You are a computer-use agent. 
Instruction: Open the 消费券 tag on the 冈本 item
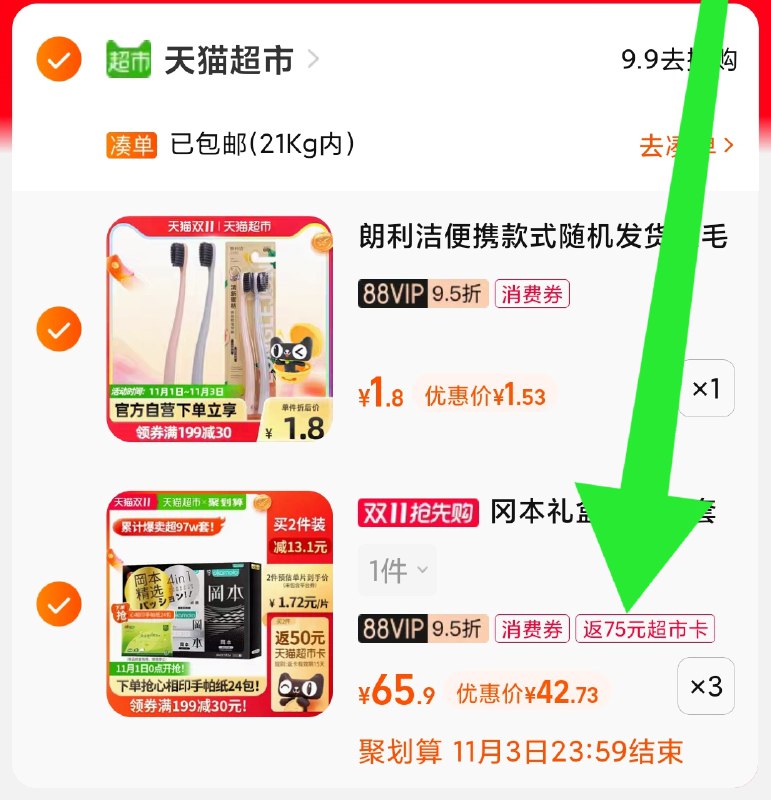coord(530,628)
